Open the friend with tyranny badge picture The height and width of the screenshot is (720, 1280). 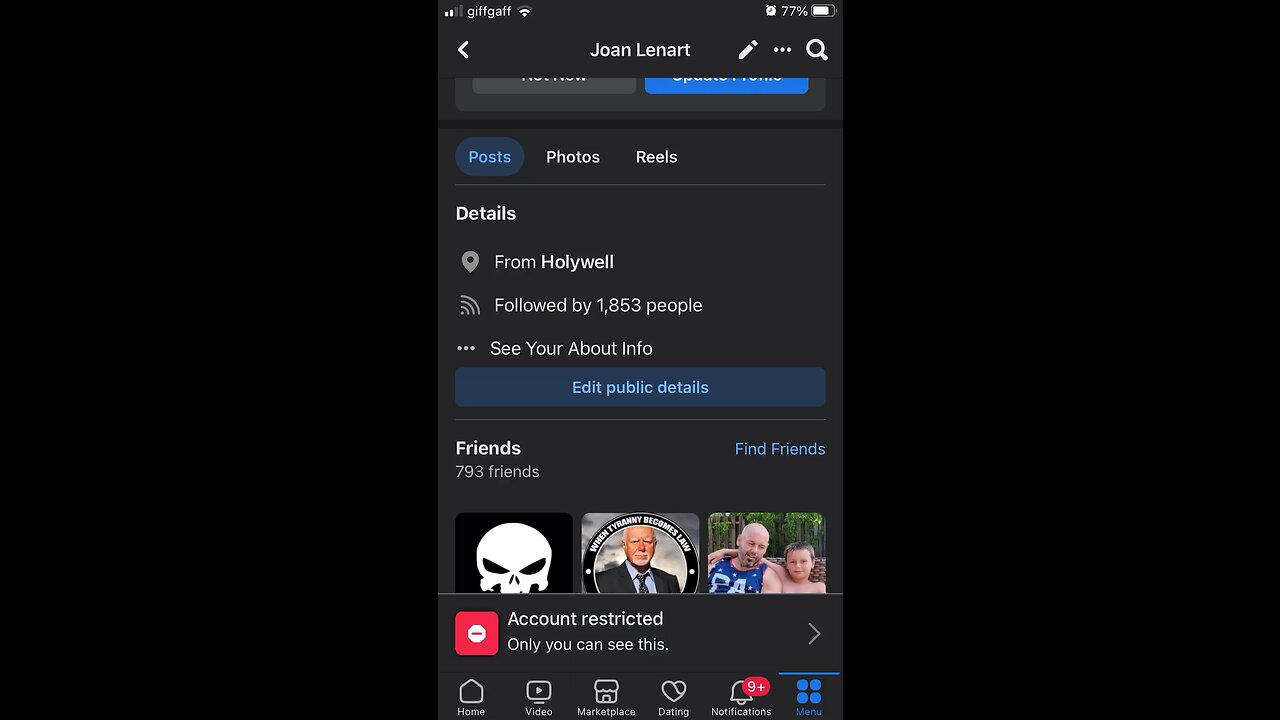click(x=640, y=553)
